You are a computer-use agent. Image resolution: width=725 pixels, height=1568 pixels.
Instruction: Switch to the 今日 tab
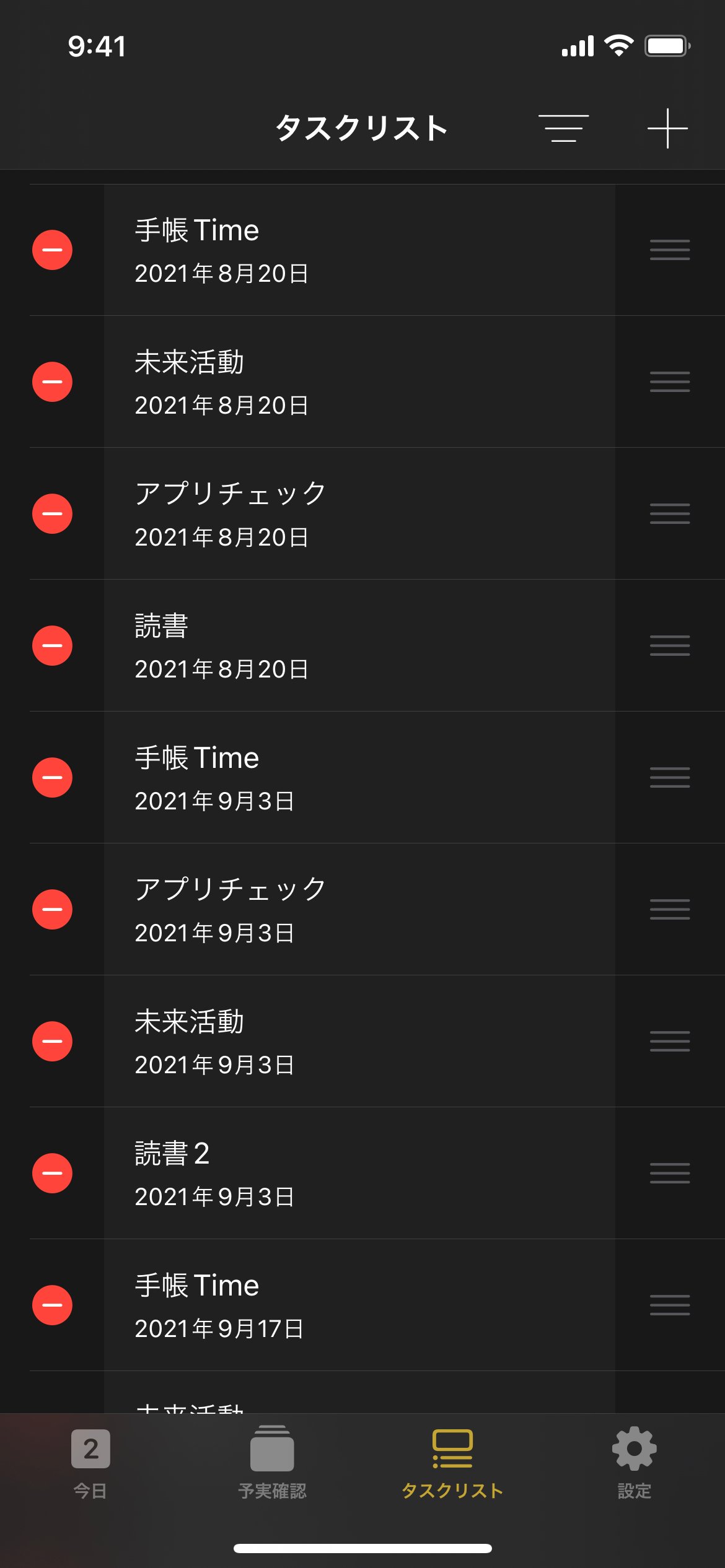[x=90, y=1464]
